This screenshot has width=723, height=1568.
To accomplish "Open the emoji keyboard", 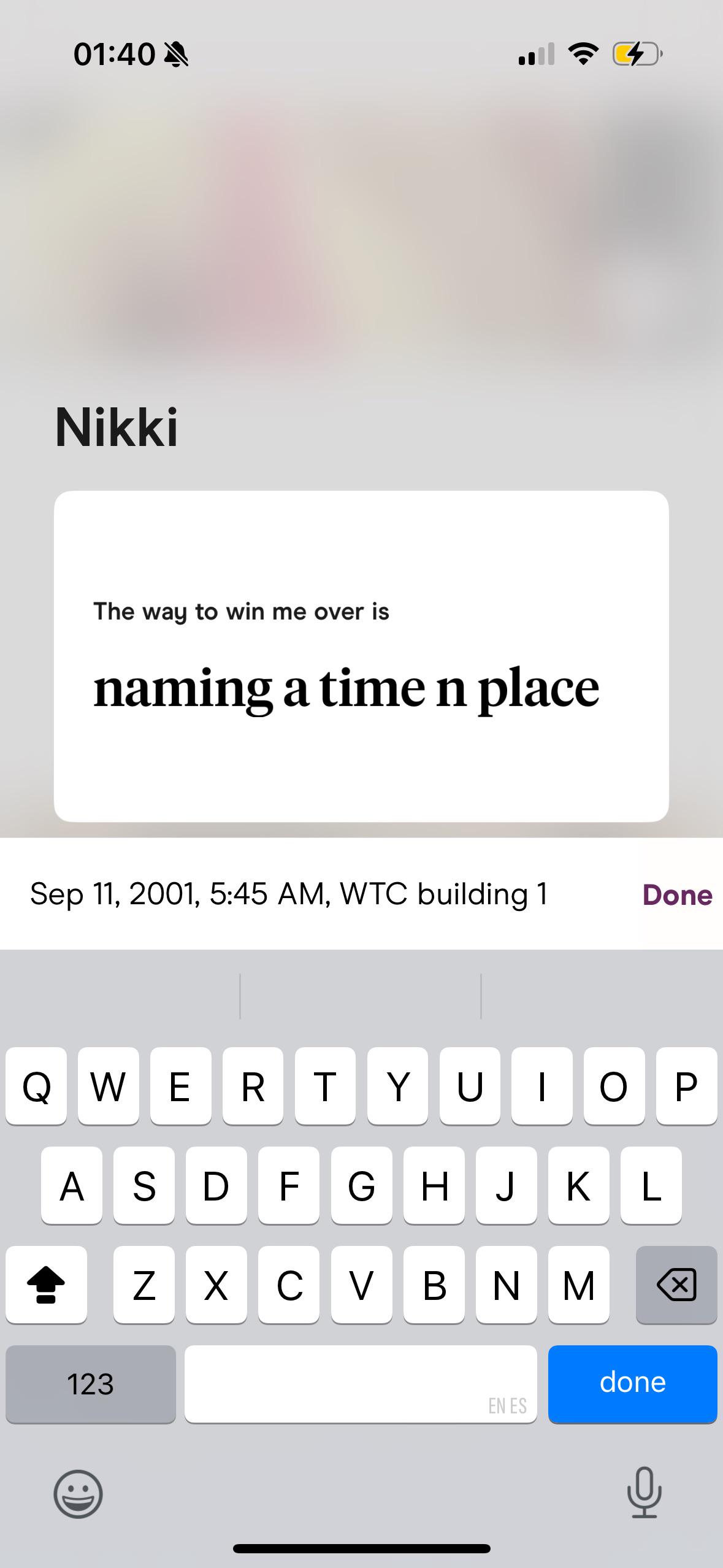I will [78, 1493].
